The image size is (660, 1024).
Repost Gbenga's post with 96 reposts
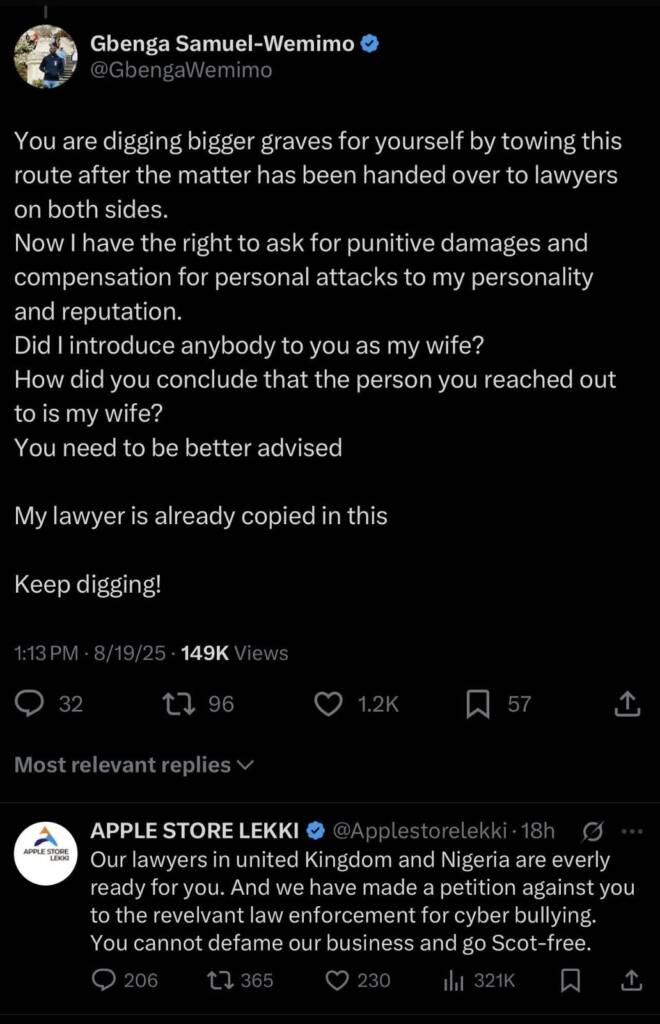pyautogui.click(x=178, y=704)
